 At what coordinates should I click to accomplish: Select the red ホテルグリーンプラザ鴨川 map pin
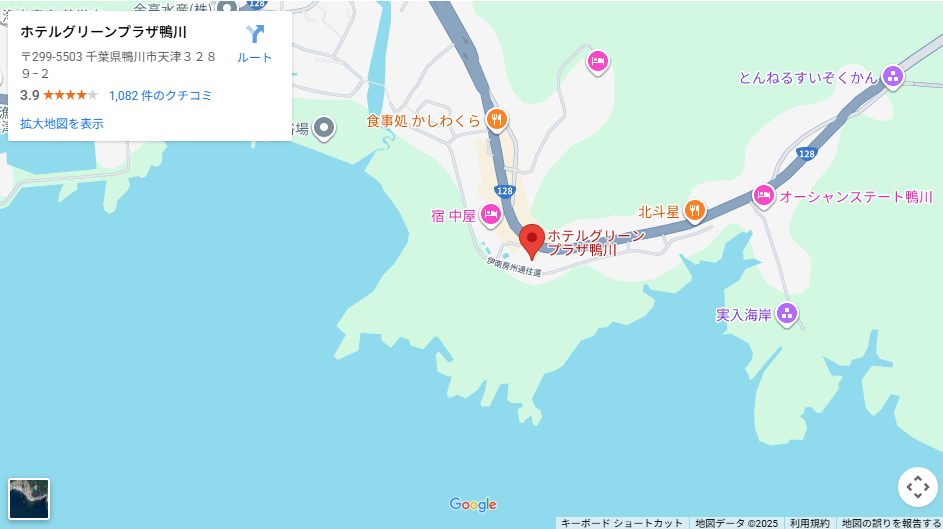point(532,241)
